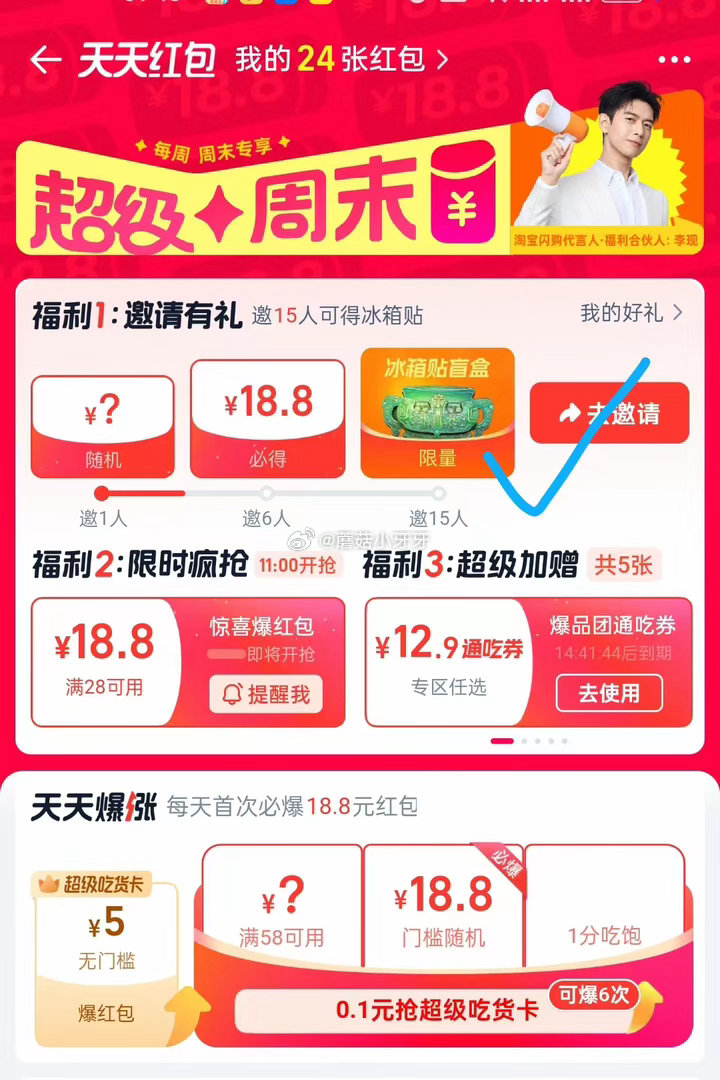The height and width of the screenshot is (1080, 720).
Task: Tap the 去邀请 button
Action: click(609, 413)
